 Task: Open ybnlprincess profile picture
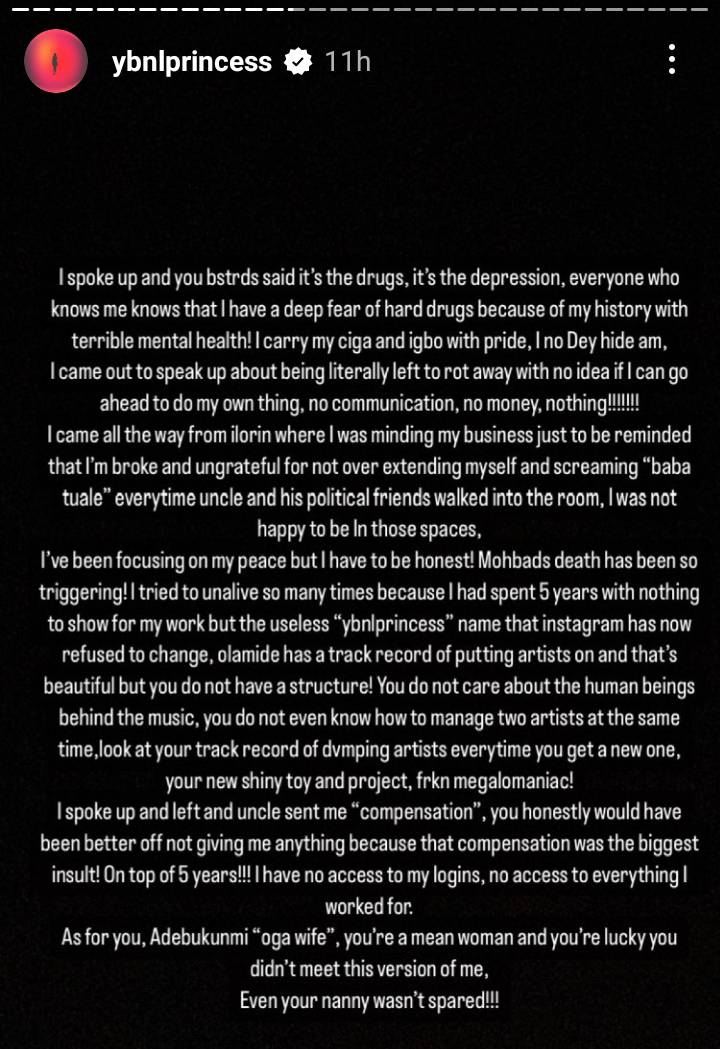(x=55, y=62)
